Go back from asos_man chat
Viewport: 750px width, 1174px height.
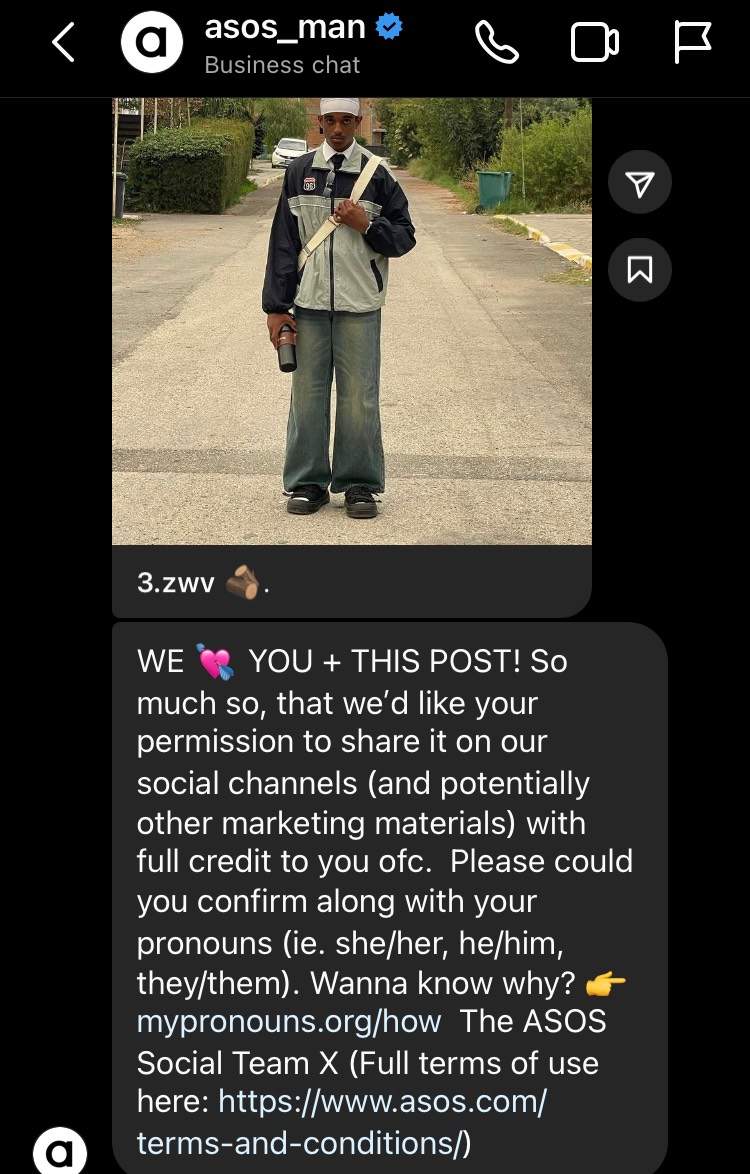click(63, 43)
